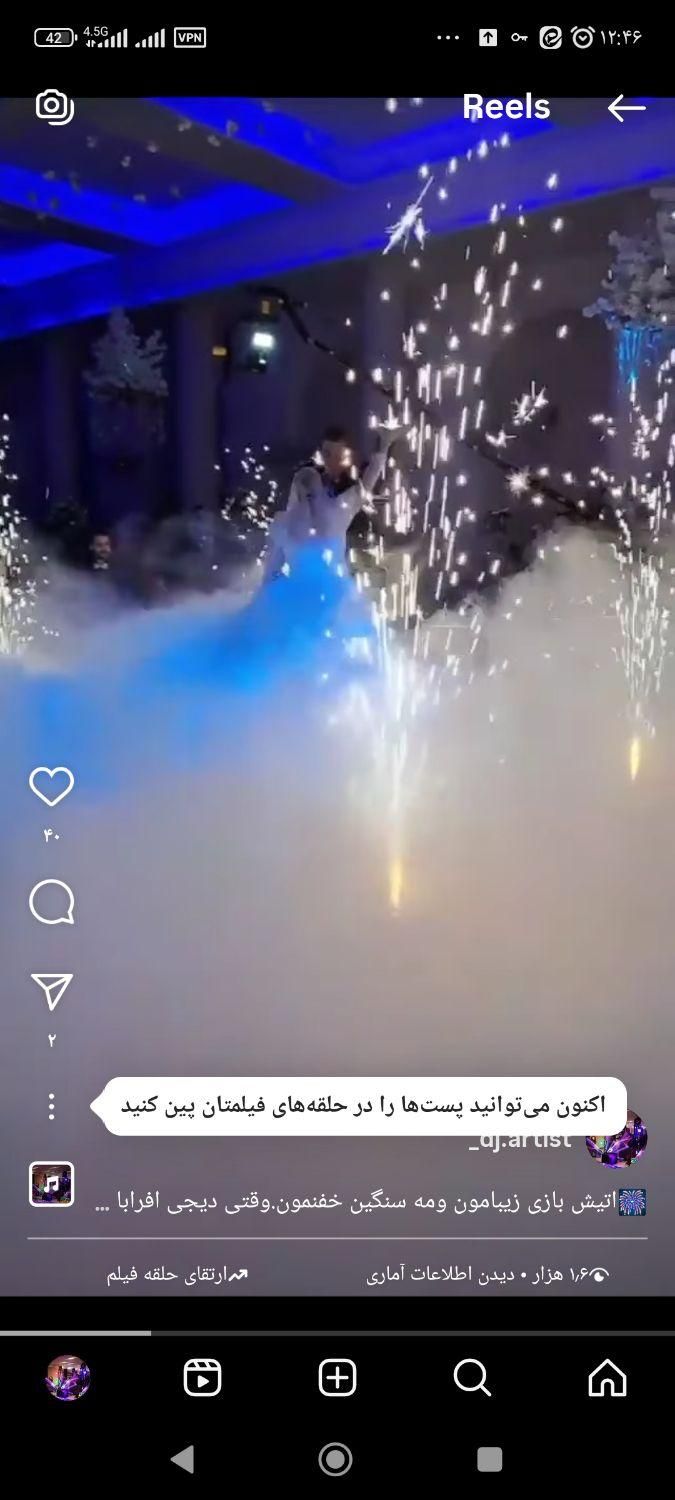This screenshot has height=1500, width=675.
Task: Open the camera icon at the top
Action: tap(55, 106)
